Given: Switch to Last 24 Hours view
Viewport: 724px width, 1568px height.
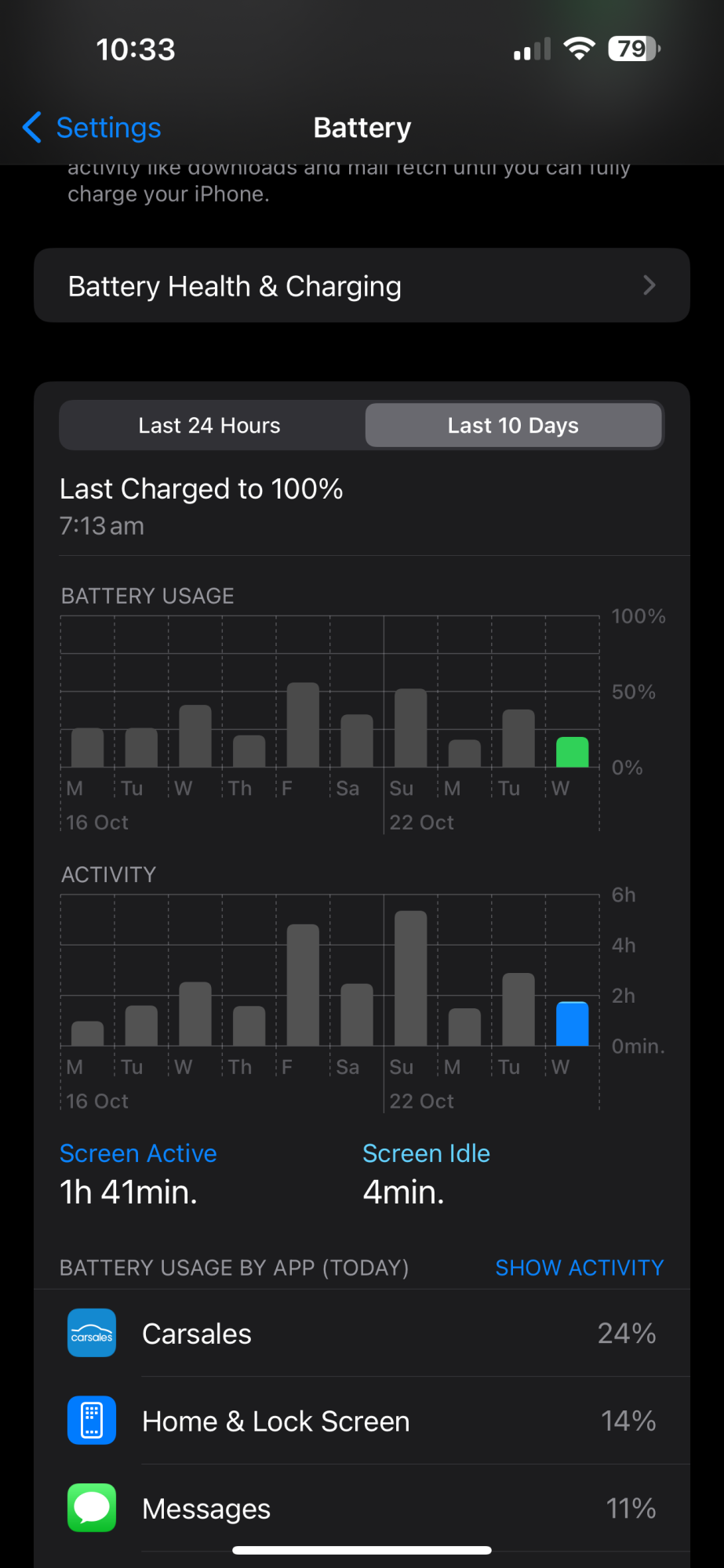Looking at the screenshot, I should 209,426.
